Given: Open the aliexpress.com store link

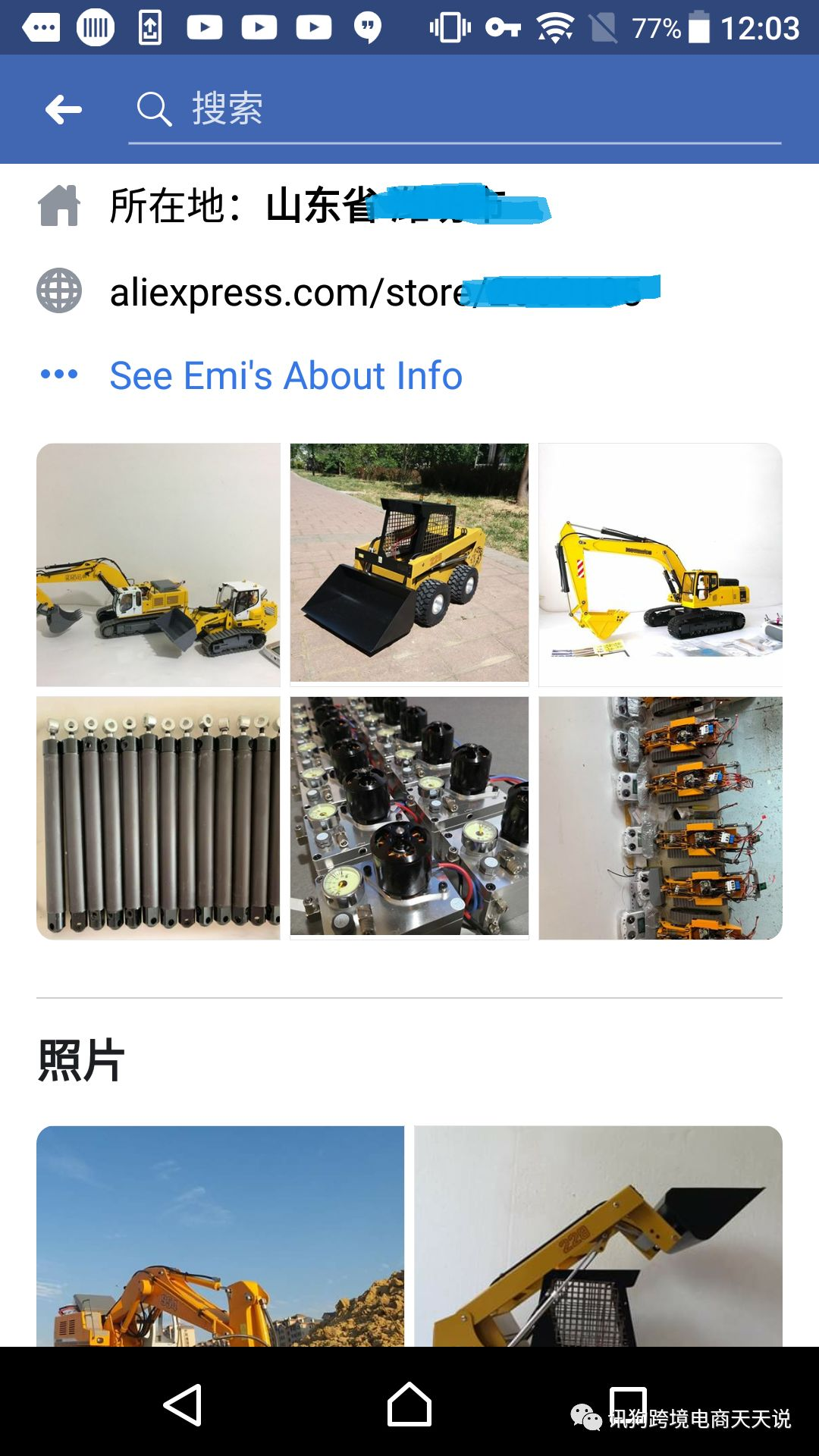Looking at the screenshot, I should (x=385, y=292).
